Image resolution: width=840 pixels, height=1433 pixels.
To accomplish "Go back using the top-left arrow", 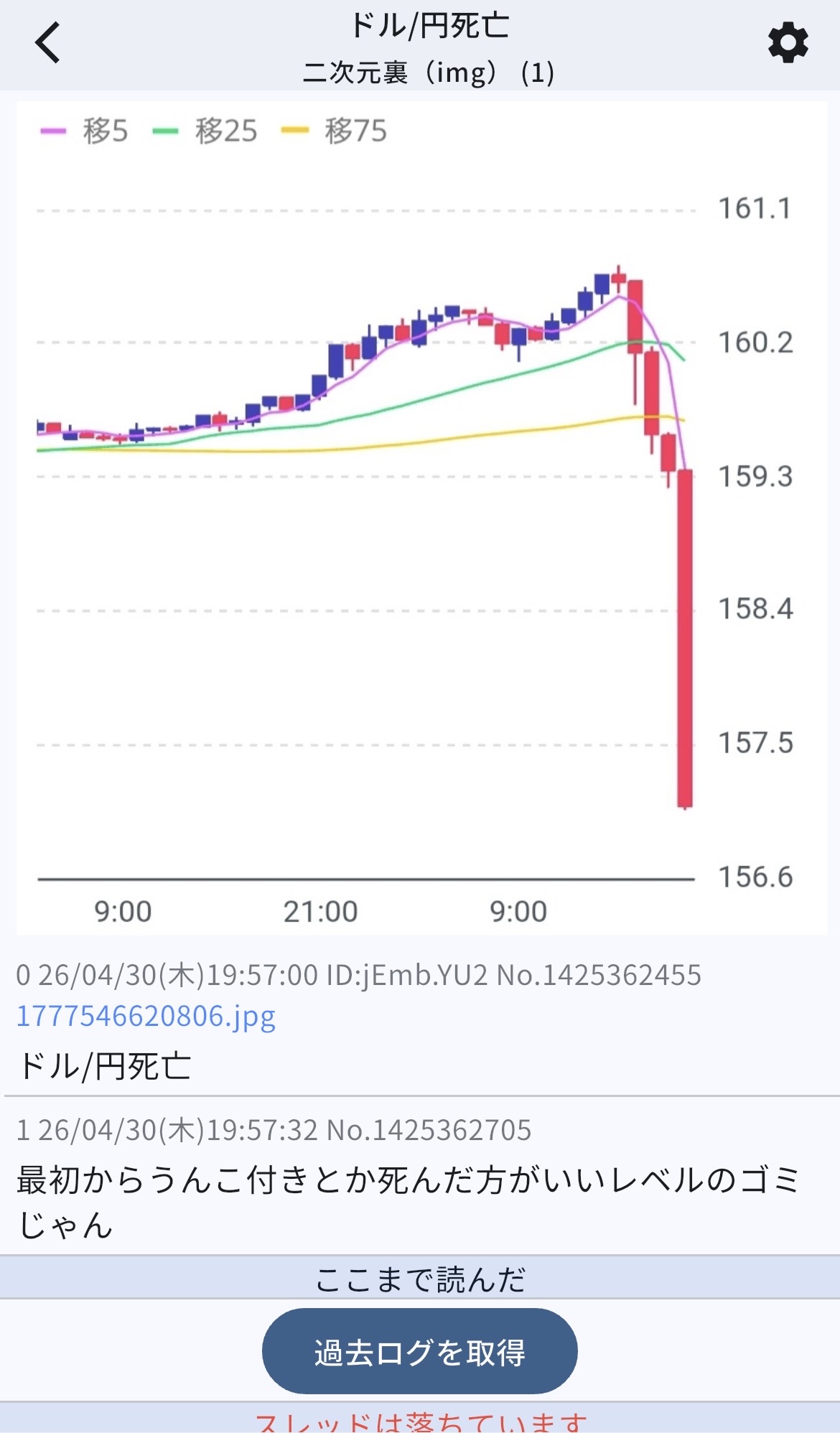I will pos(47,43).
